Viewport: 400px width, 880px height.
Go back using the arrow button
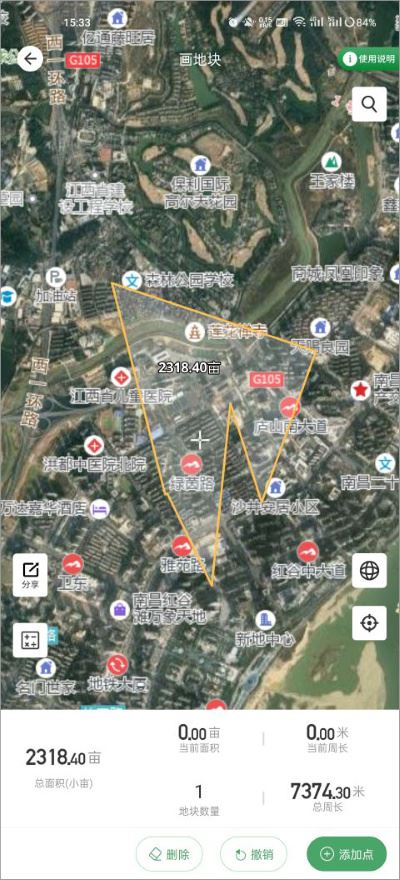tap(30, 58)
